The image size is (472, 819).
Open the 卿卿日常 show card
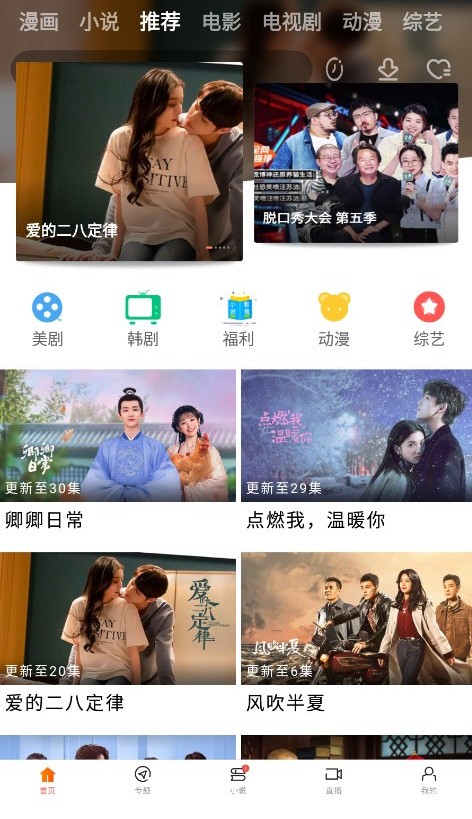[118, 450]
